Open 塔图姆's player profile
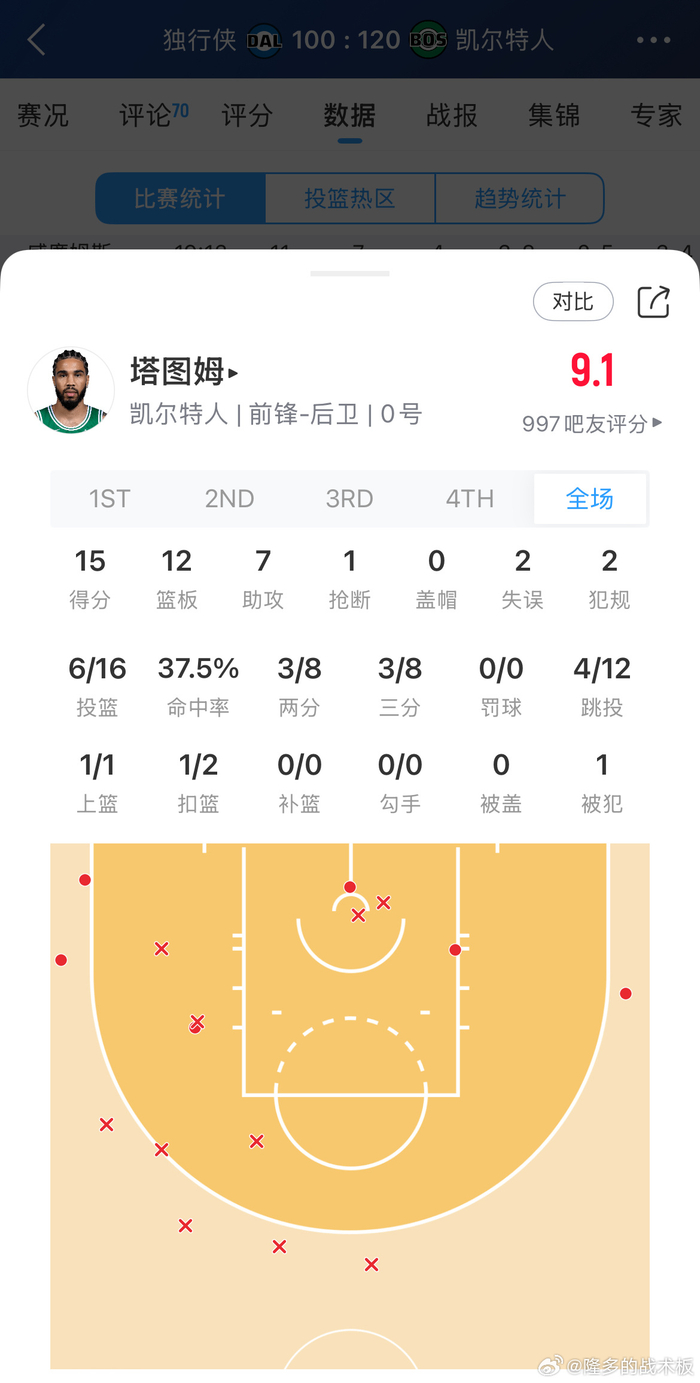700x1383 pixels. pyautogui.click(x=184, y=372)
